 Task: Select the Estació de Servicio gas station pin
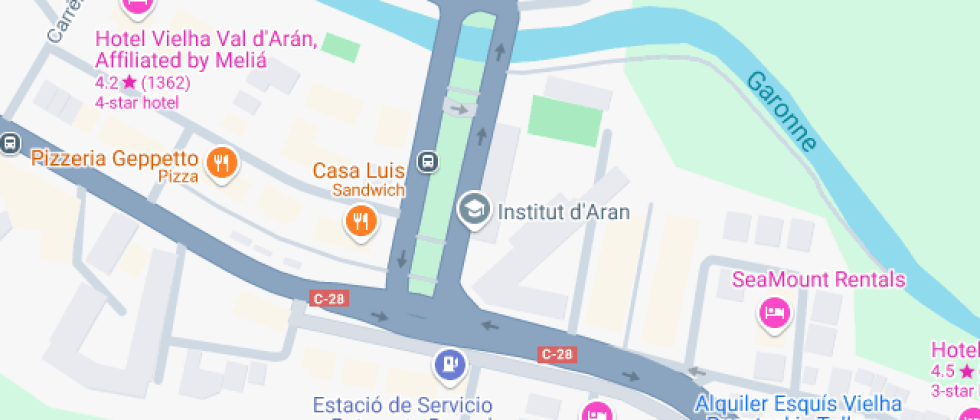pos(450,362)
